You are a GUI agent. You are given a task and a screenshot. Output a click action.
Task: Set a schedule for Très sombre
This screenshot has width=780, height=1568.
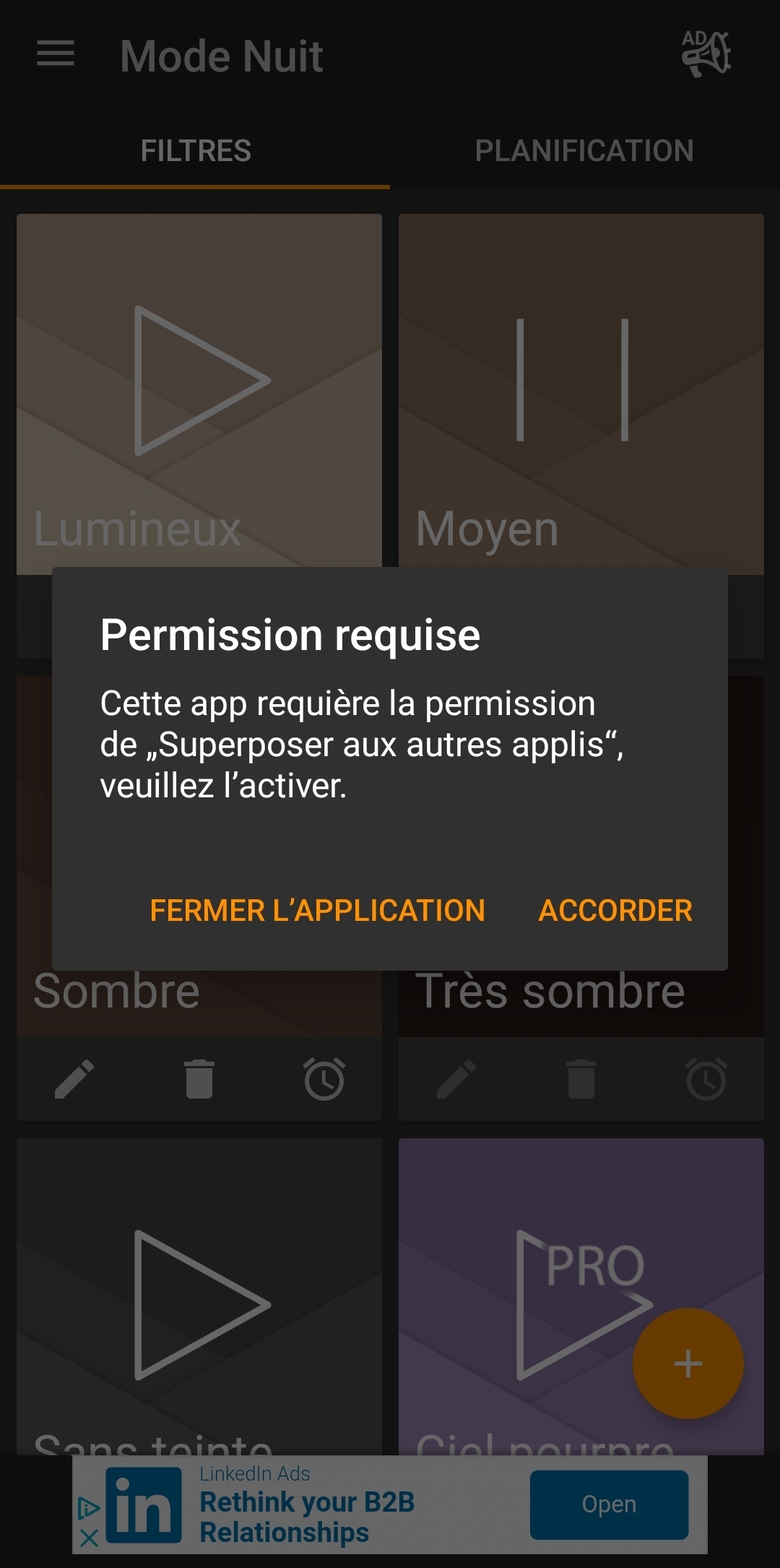click(706, 1079)
